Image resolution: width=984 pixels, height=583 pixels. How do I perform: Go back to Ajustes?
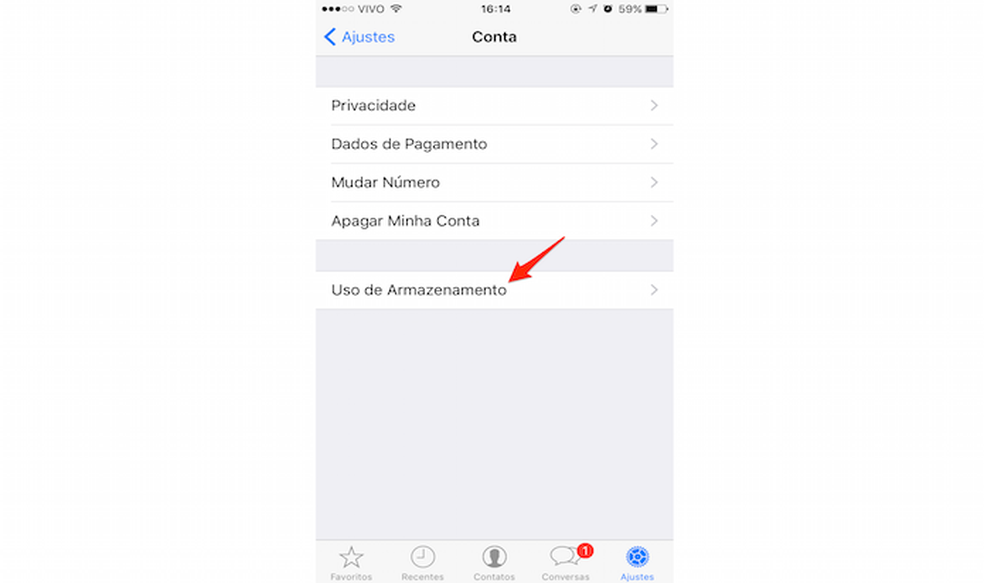[x=359, y=37]
